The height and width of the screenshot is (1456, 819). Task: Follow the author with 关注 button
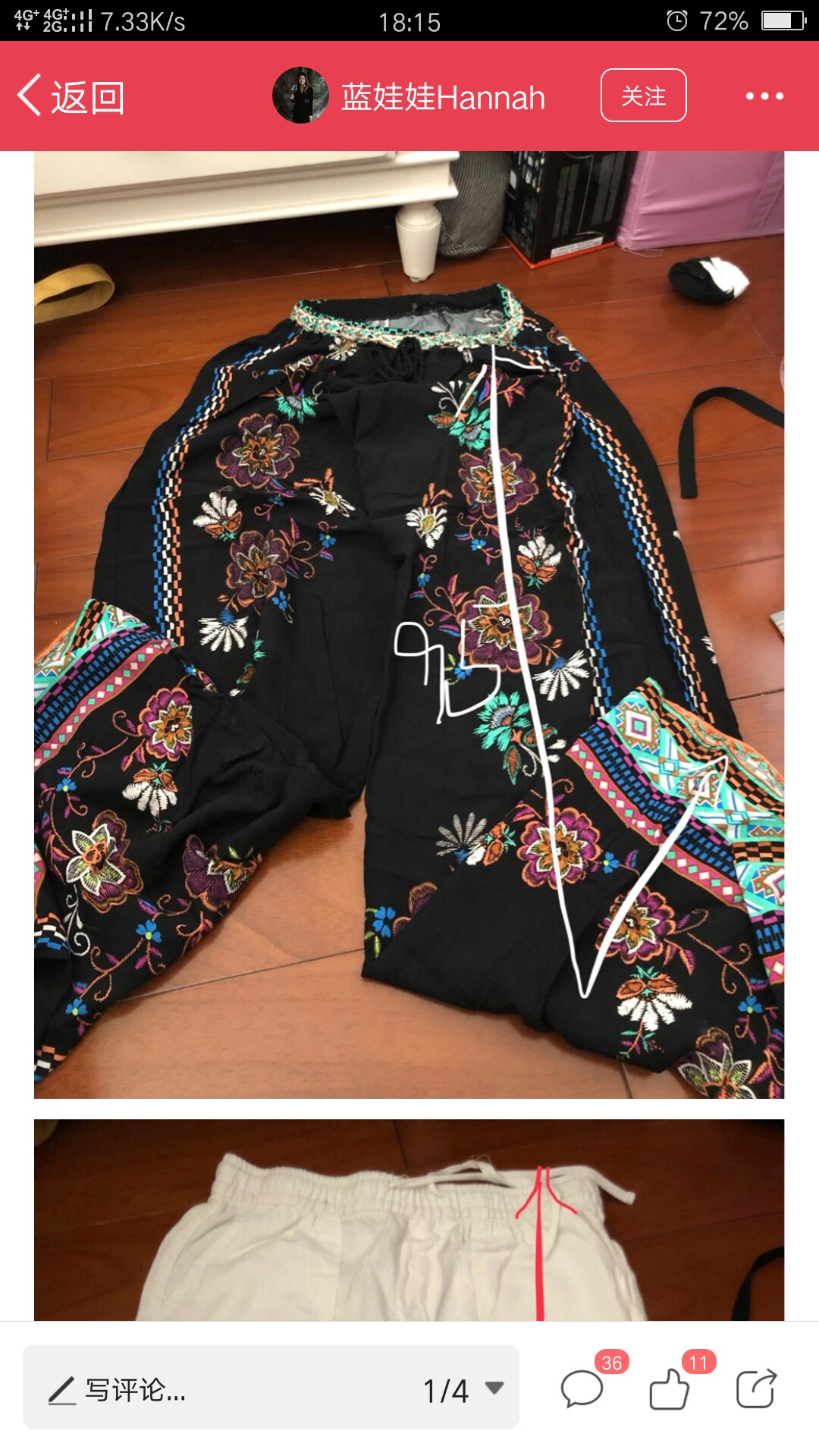click(x=644, y=96)
